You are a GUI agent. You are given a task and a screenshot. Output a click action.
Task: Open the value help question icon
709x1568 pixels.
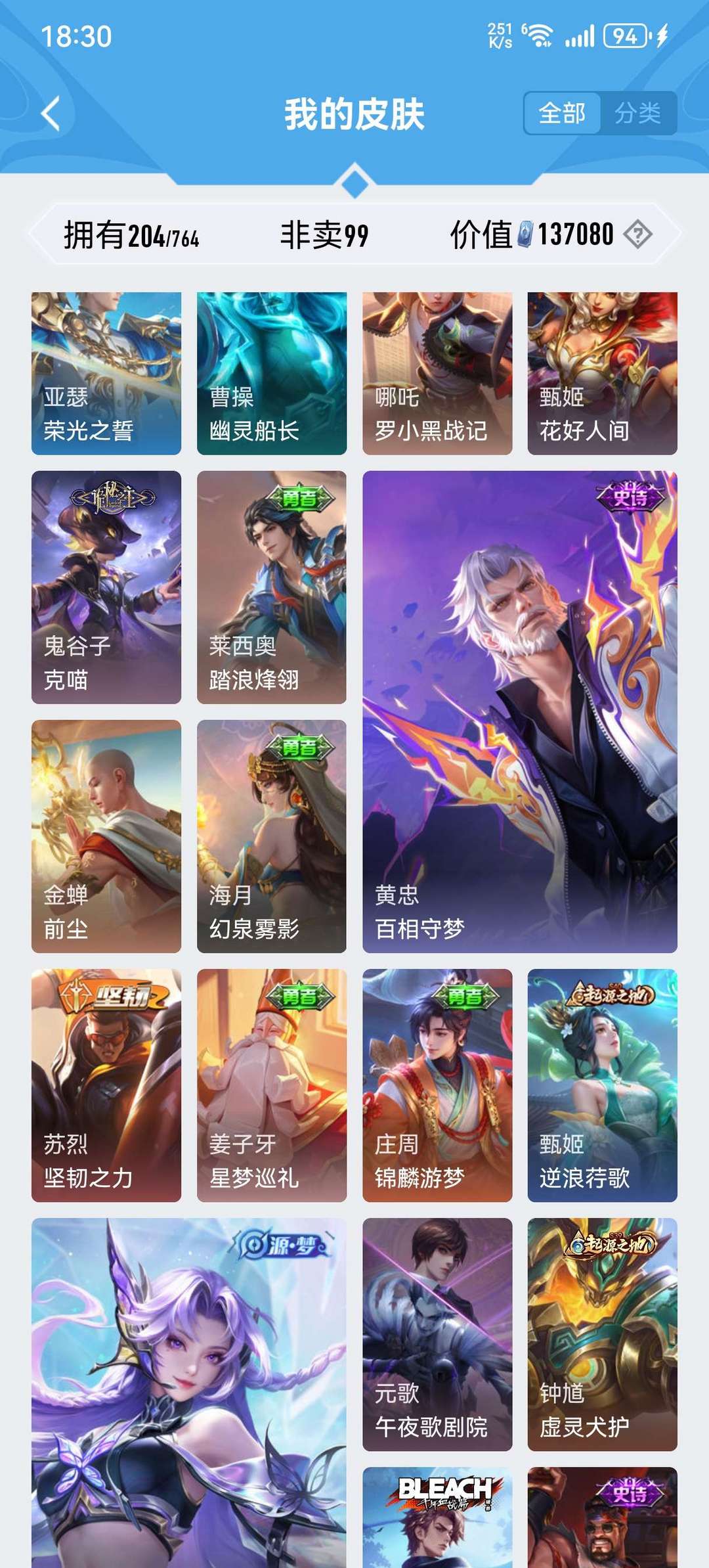(x=637, y=235)
